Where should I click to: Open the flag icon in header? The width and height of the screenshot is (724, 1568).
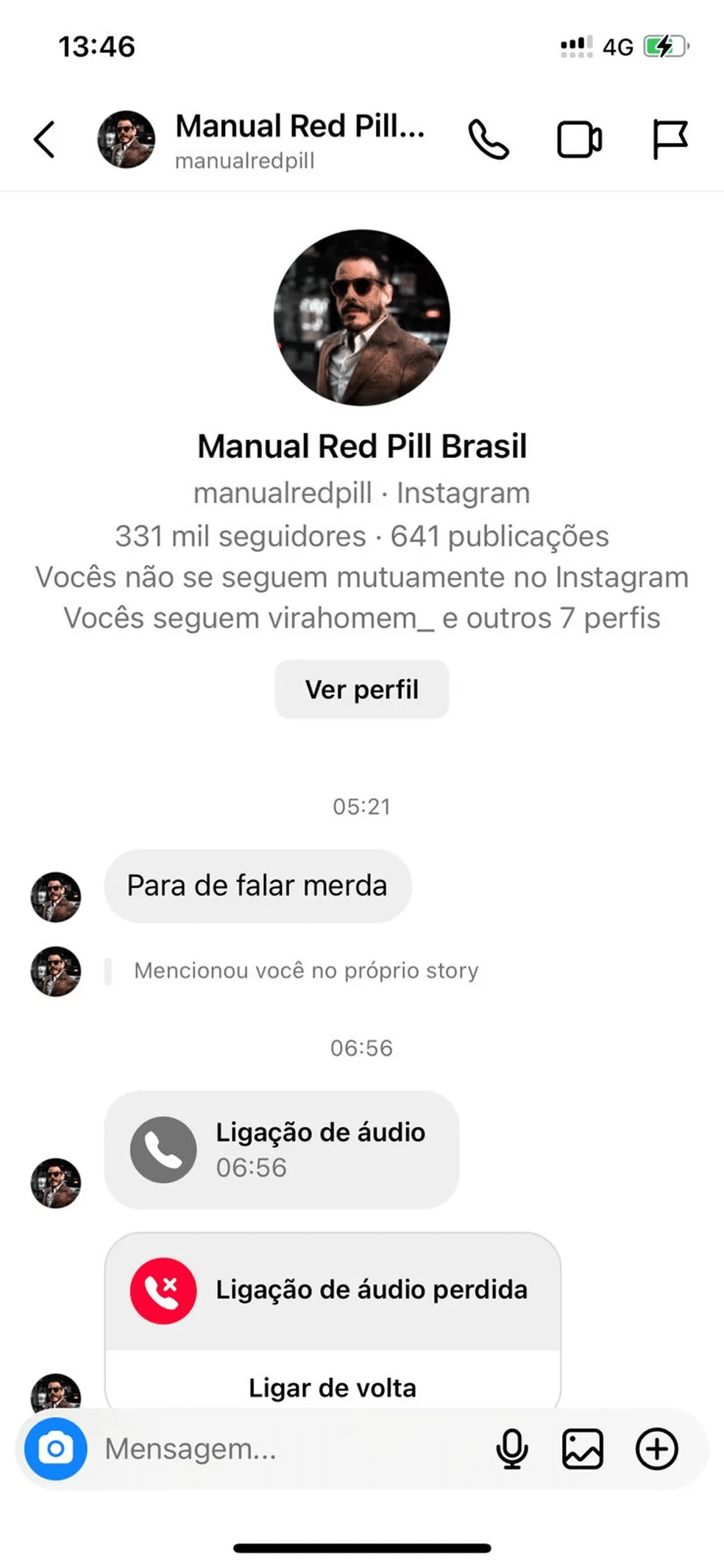click(670, 139)
